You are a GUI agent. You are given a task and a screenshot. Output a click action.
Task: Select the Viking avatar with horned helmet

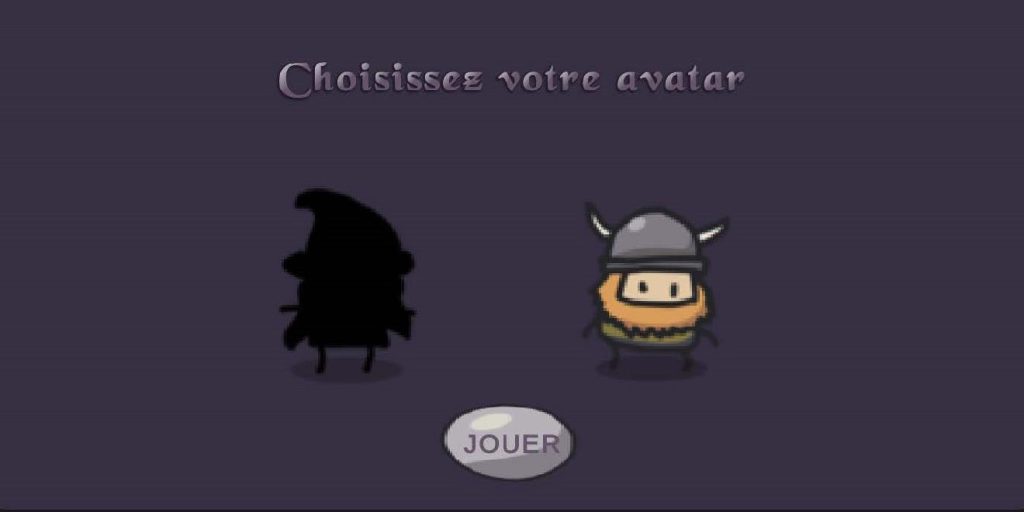tap(652, 288)
